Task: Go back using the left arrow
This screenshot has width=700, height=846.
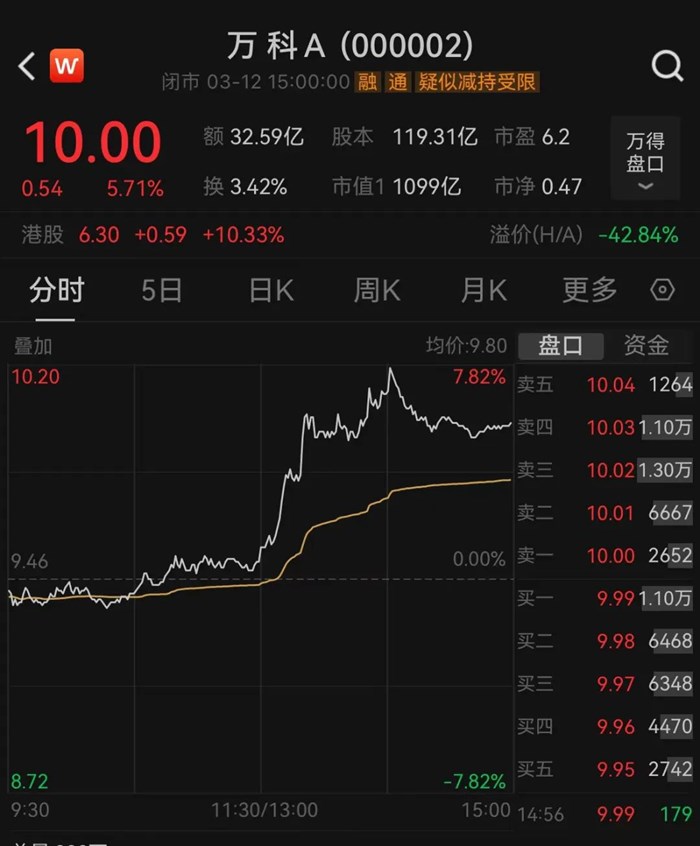Action: (x=27, y=67)
